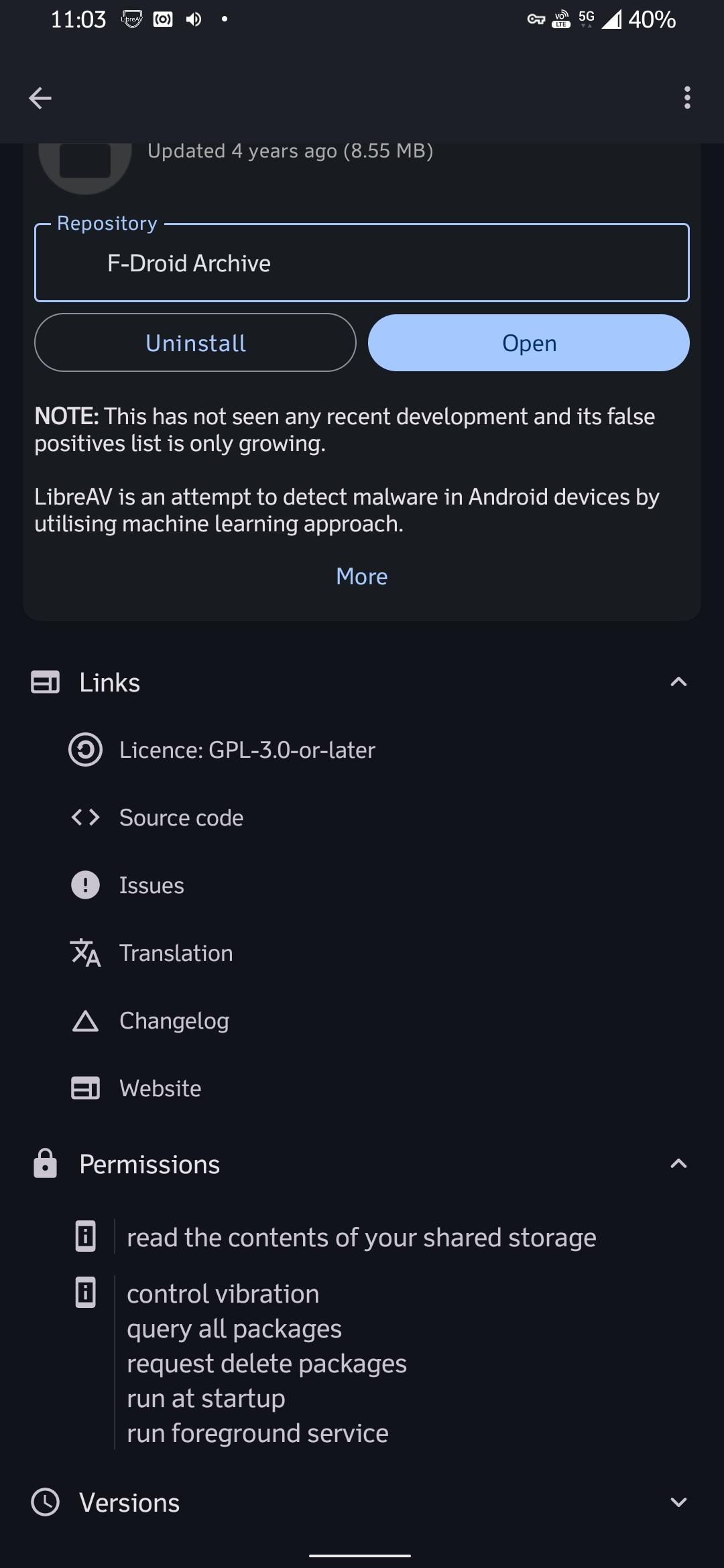Image resolution: width=724 pixels, height=1568 pixels.
Task: Open the Translation link
Action: pos(176,953)
